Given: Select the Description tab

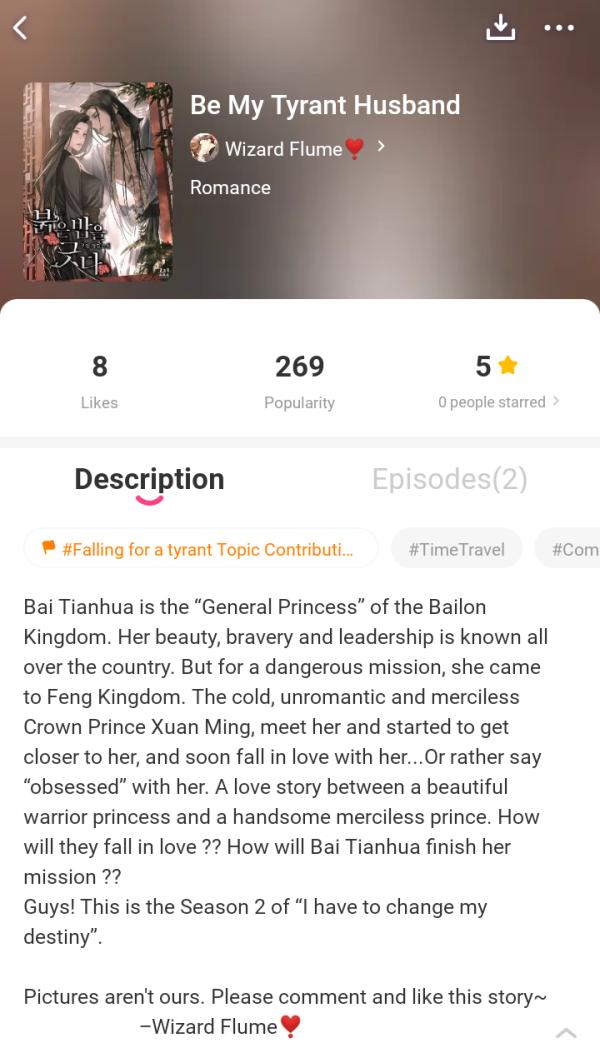Looking at the screenshot, I should [149, 479].
